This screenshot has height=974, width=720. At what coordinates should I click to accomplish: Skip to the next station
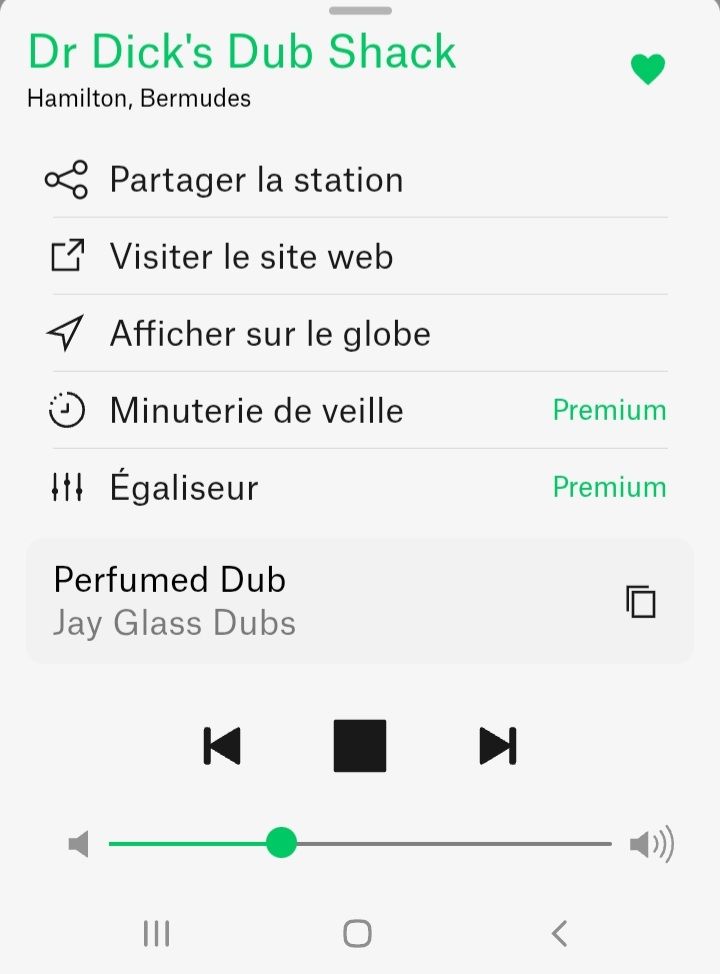click(x=497, y=746)
